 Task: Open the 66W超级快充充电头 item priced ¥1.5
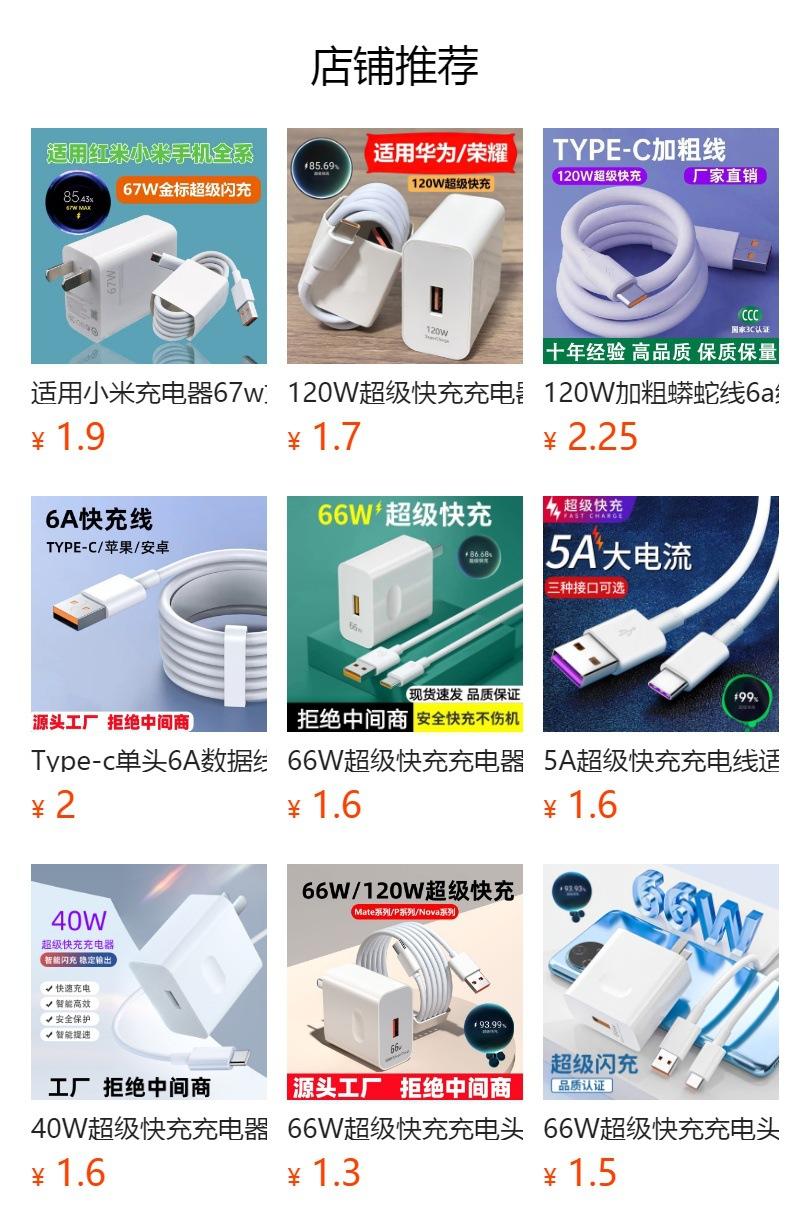click(661, 982)
